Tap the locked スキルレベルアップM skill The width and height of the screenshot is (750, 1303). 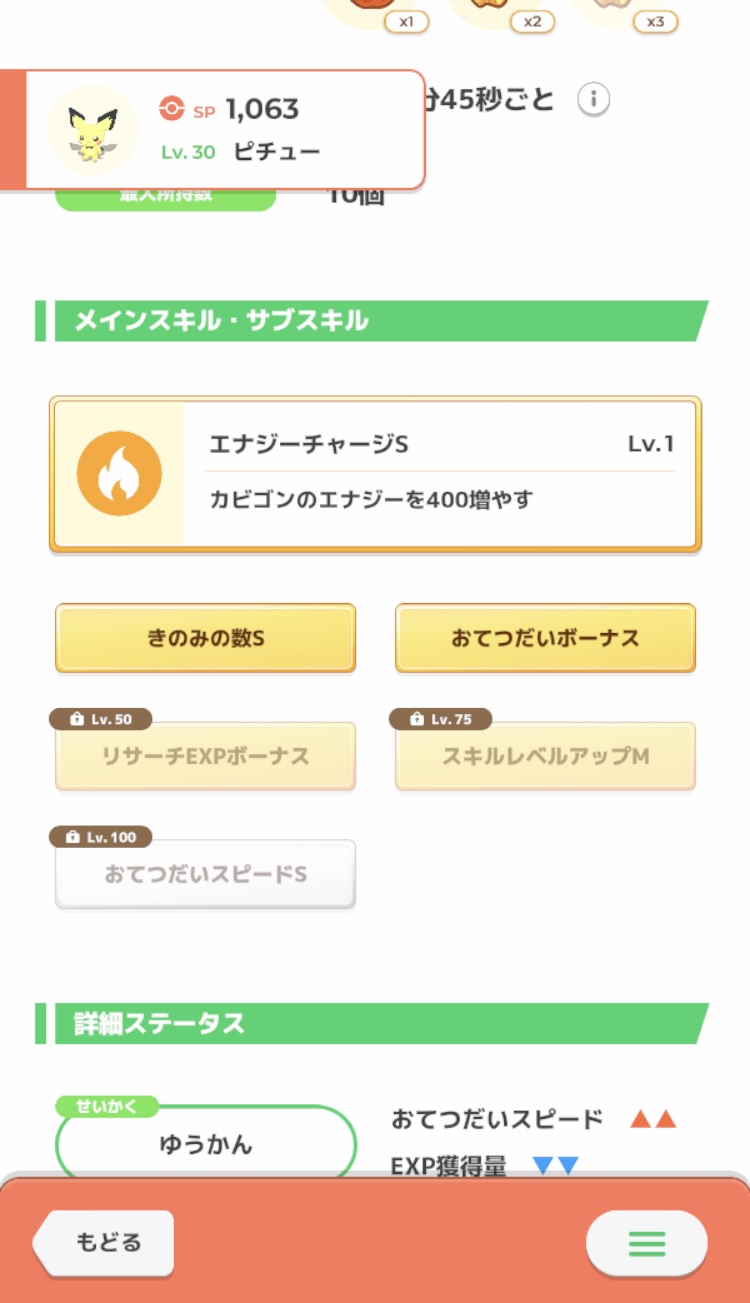[545, 756]
